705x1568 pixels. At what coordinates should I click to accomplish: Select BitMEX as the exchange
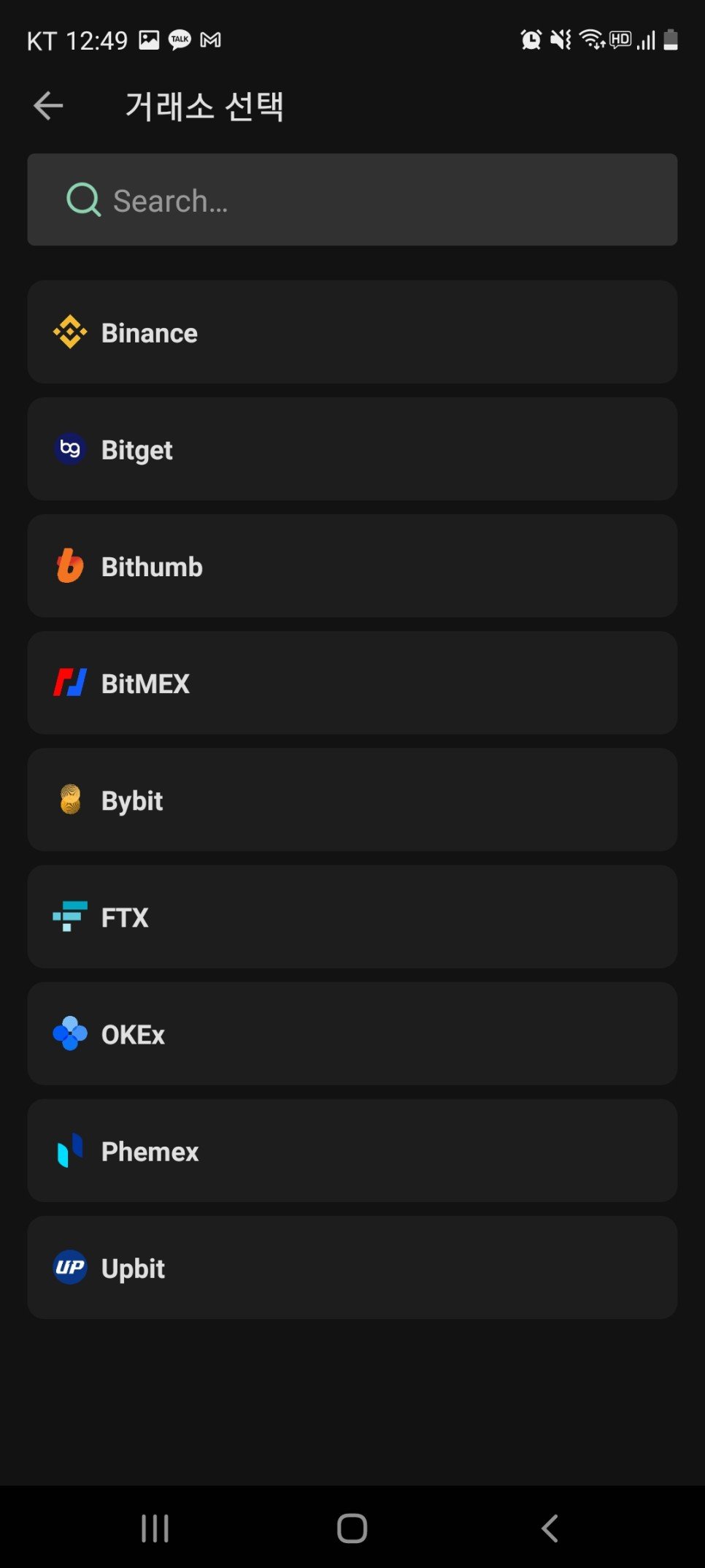coord(352,683)
